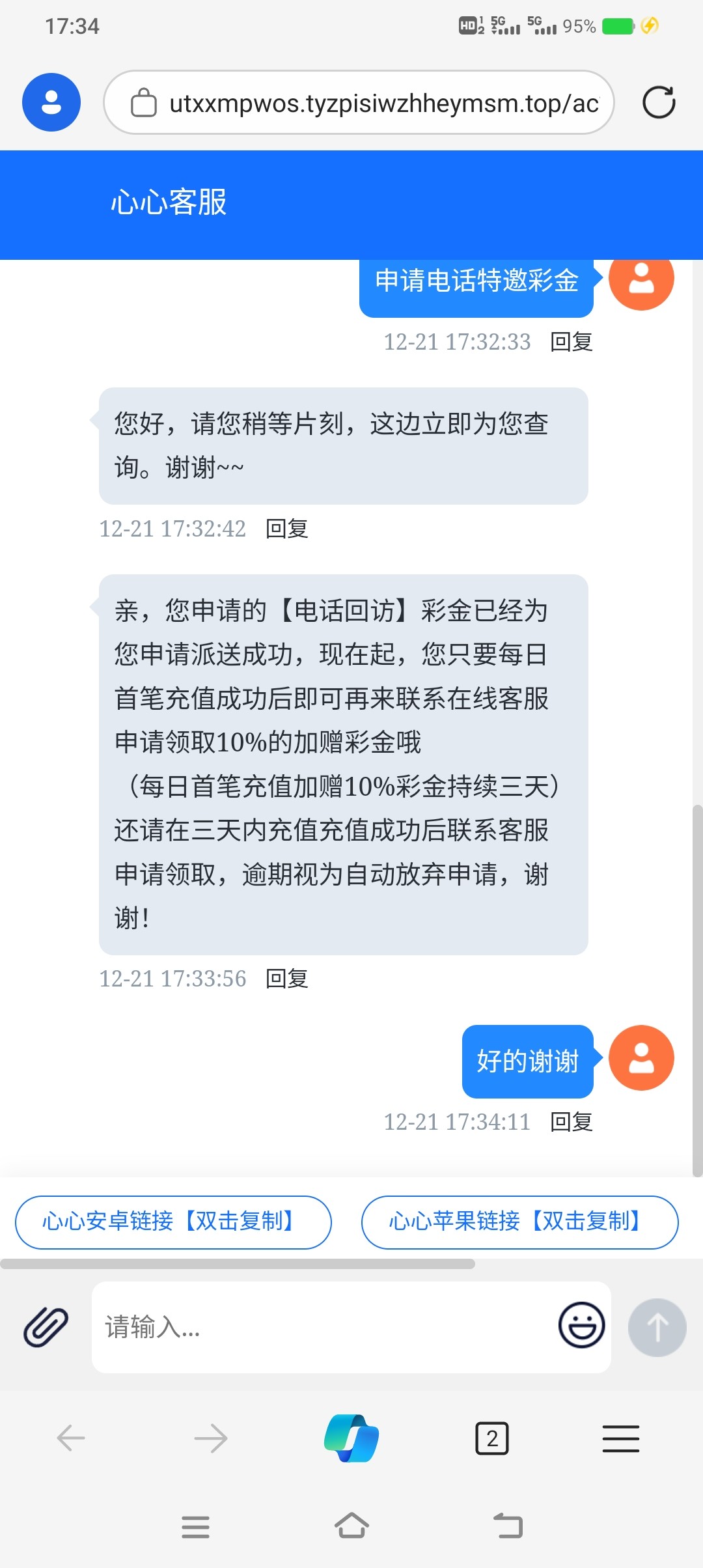Tap 回复 under the 17:32:42 message
Screen dimensions: 703x1568
[287, 528]
